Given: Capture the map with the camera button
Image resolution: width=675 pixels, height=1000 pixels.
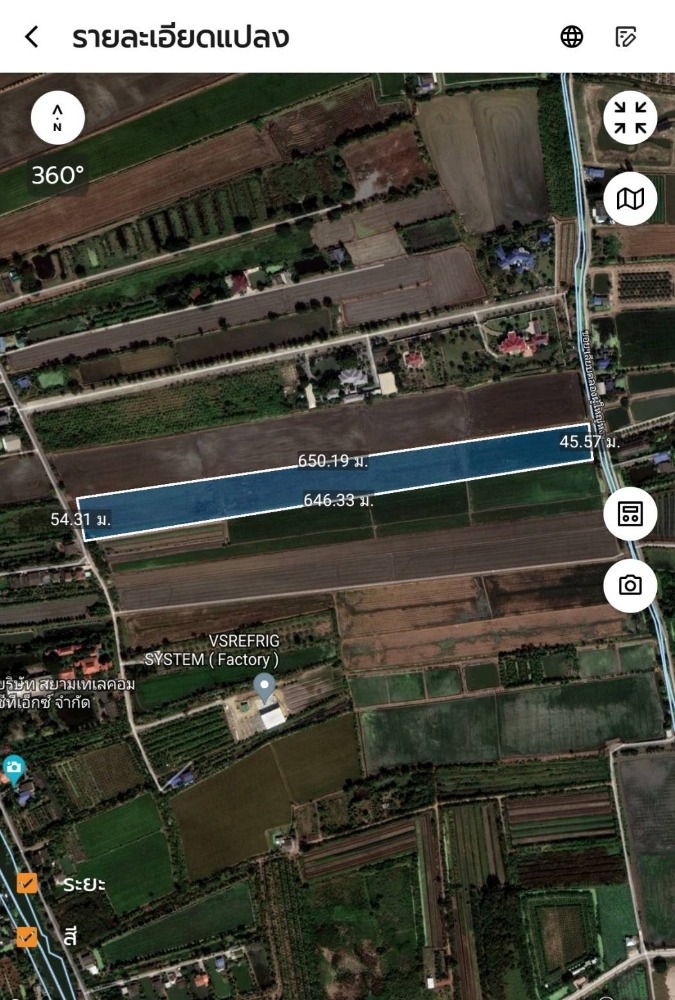Looking at the screenshot, I should click(630, 585).
